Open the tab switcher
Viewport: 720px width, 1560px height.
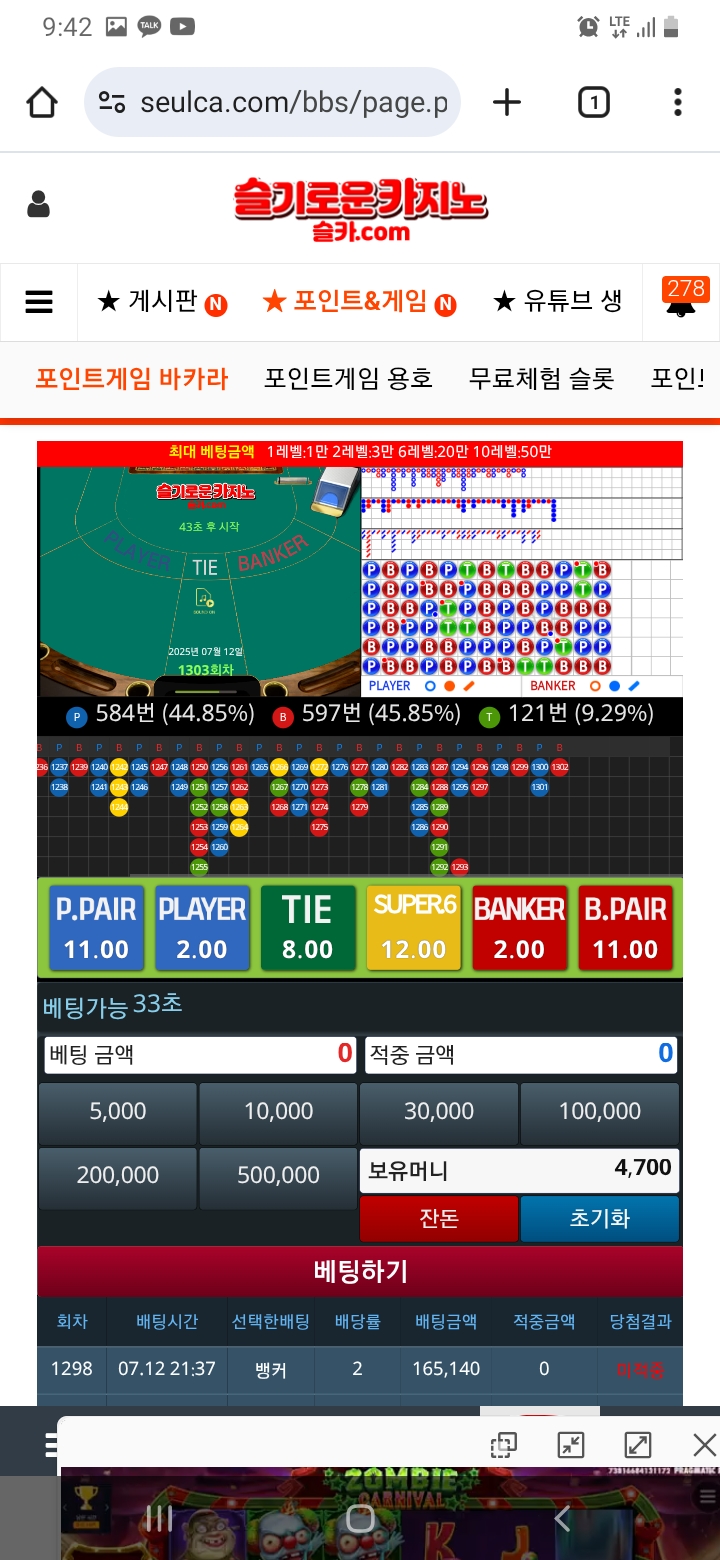(x=593, y=102)
